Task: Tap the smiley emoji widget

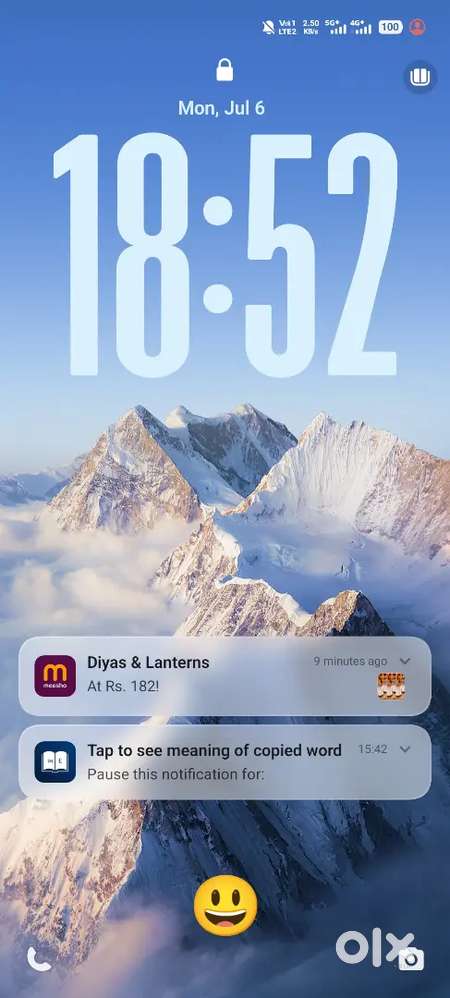Action: [225, 905]
